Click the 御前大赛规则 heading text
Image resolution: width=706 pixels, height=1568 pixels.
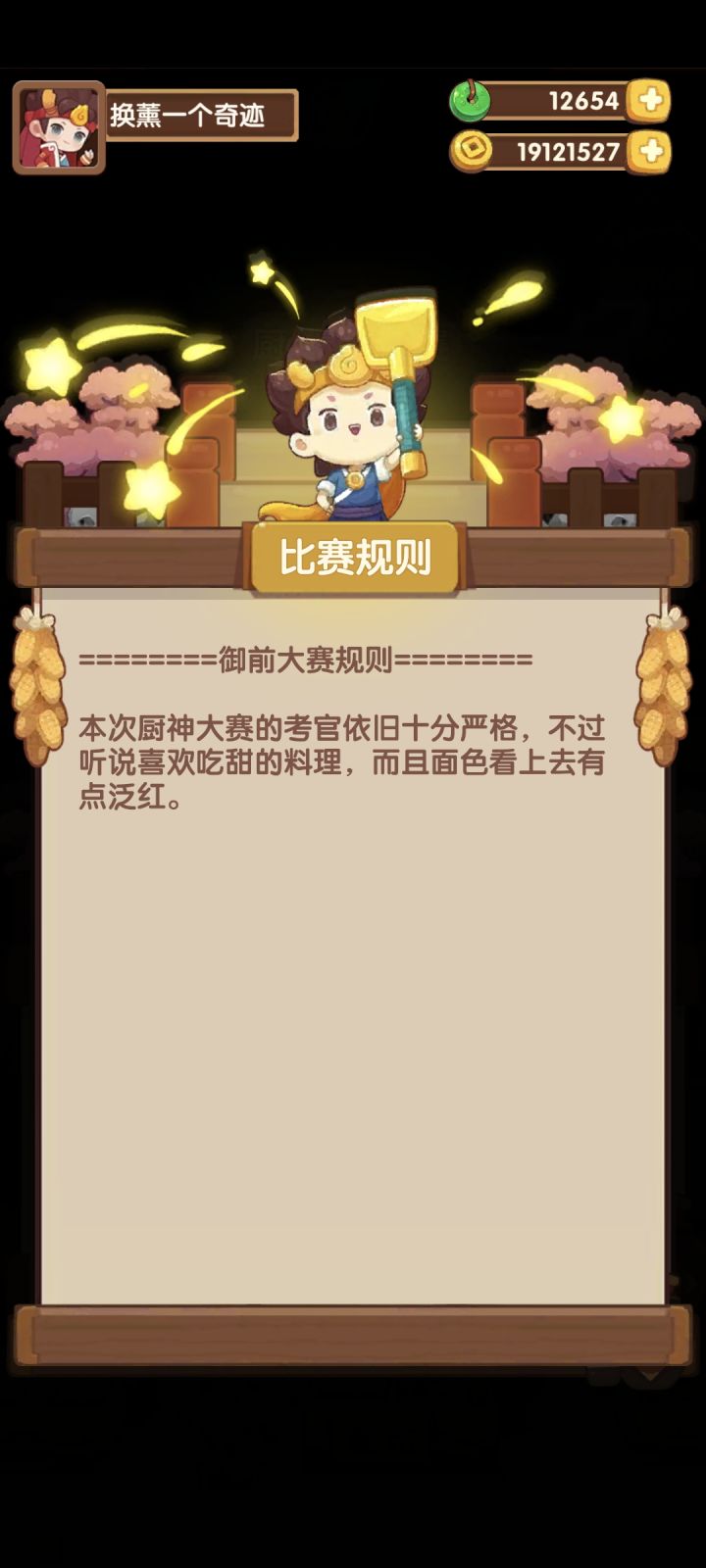point(304,661)
